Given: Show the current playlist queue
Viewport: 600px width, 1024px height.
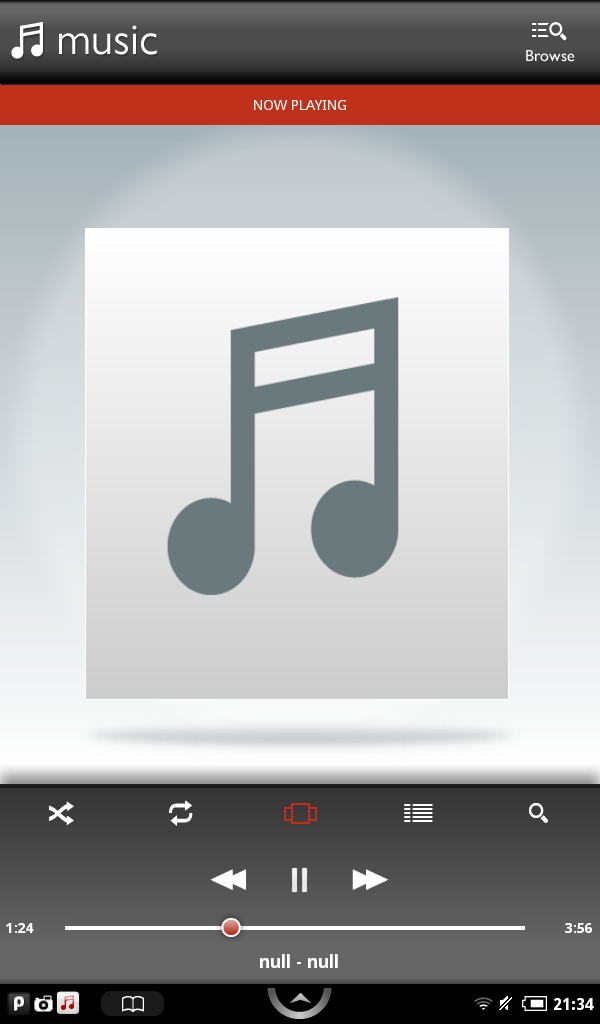Looking at the screenshot, I should click(418, 814).
